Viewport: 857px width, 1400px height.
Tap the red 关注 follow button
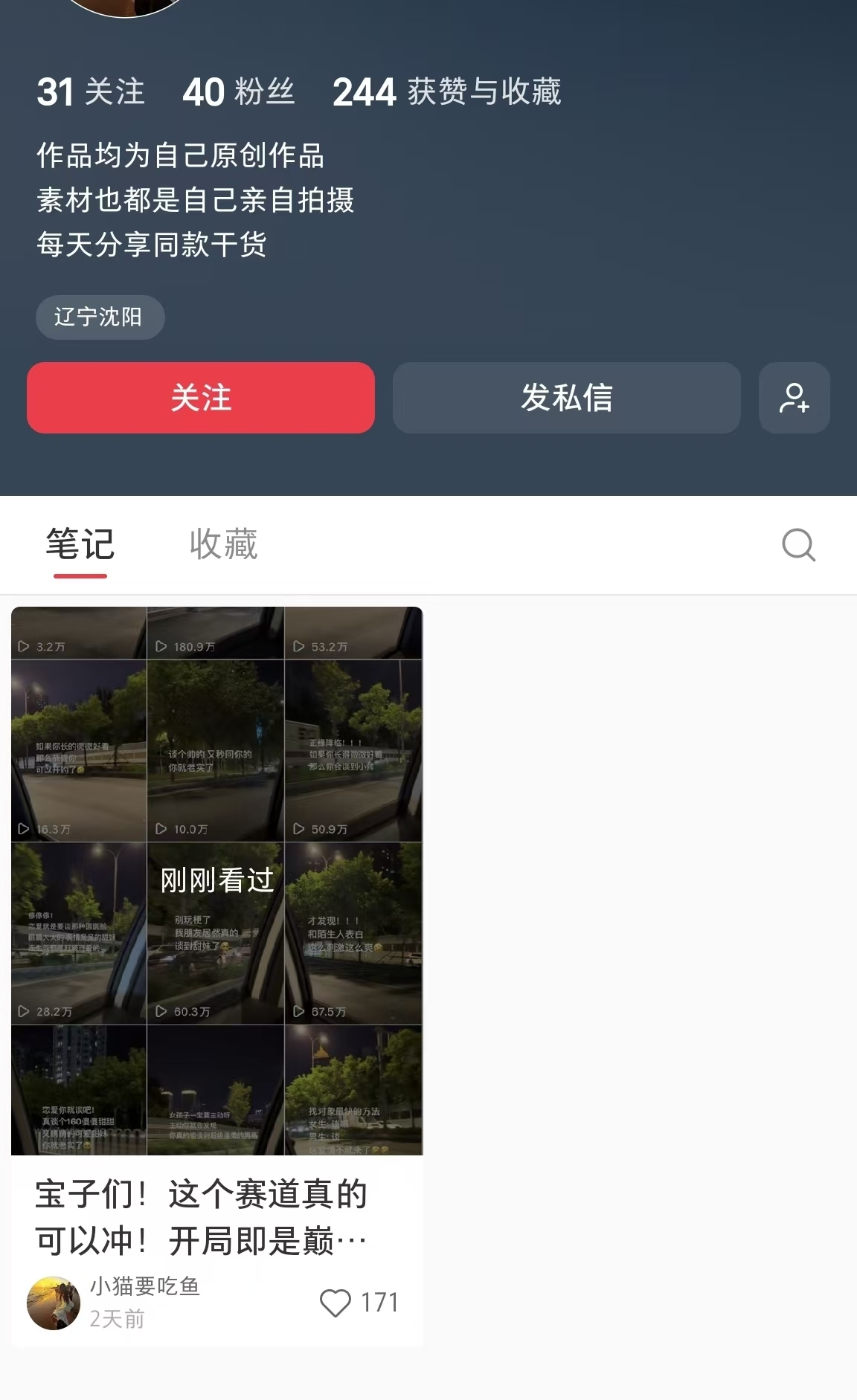(201, 398)
